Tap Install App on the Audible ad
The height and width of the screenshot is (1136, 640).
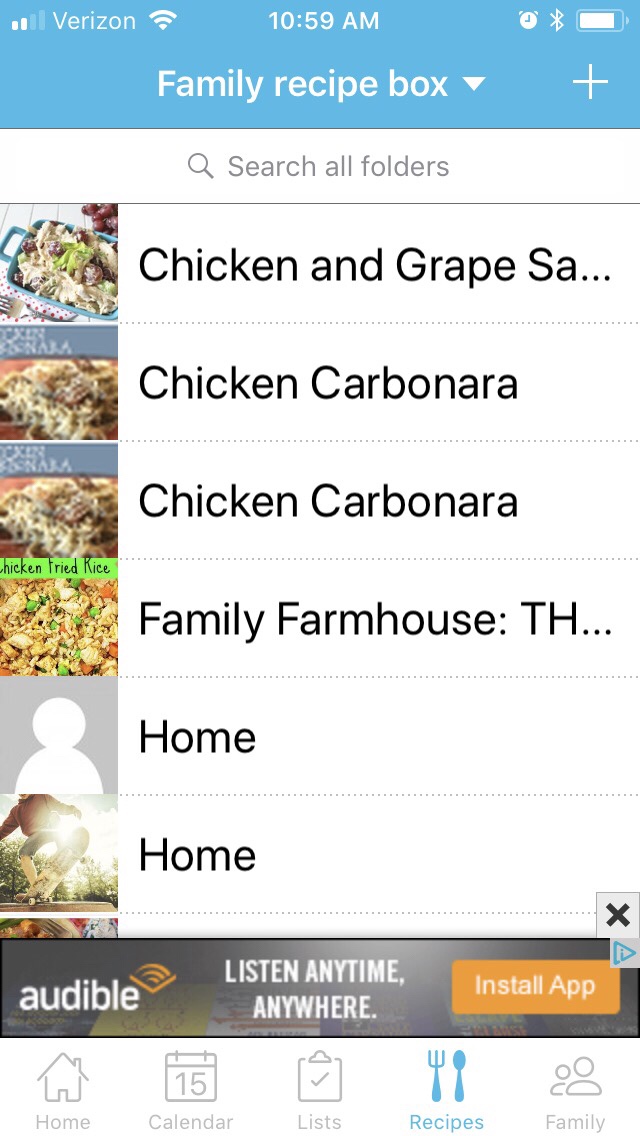coord(534,987)
